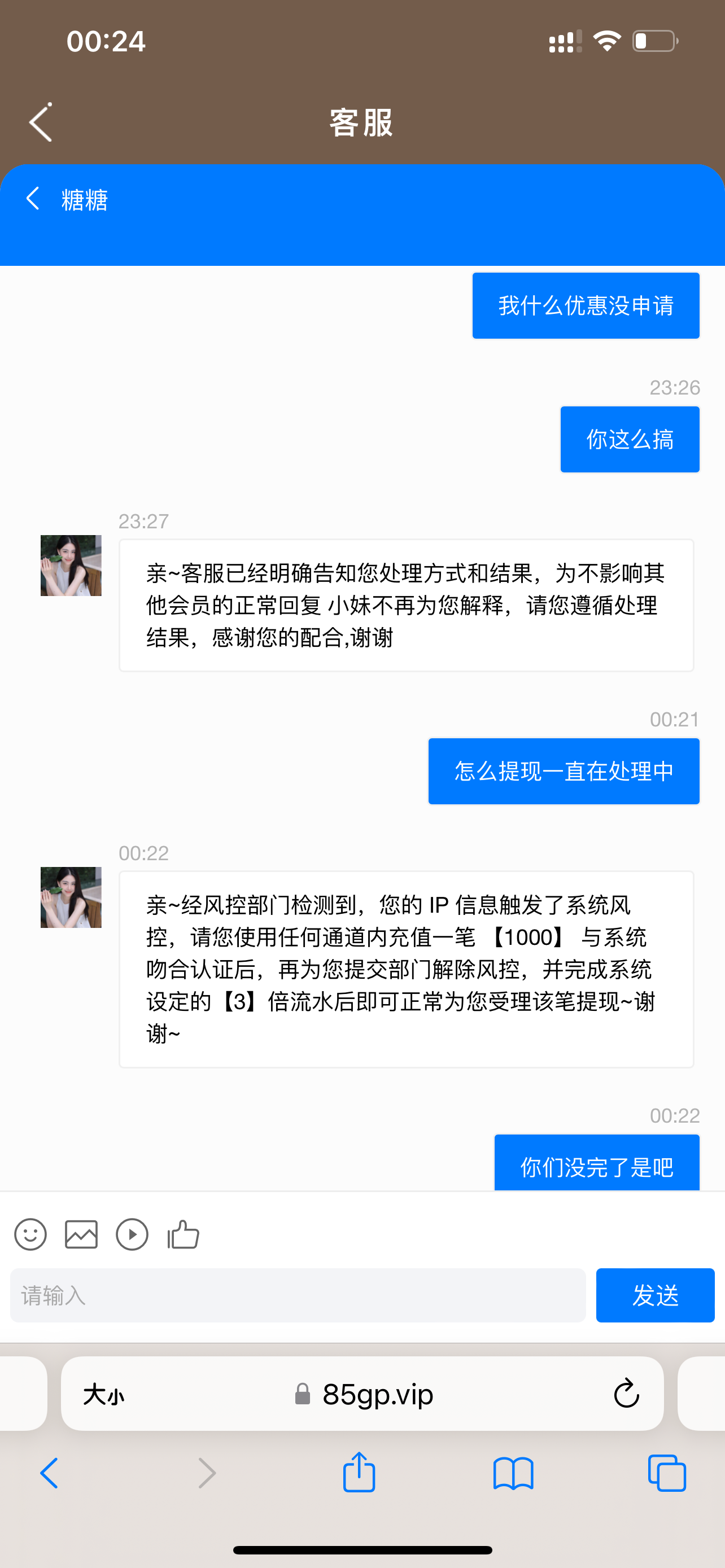The width and height of the screenshot is (725, 1568).
Task: Share this page from Safari toolbar
Action: (x=359, y=1473)
